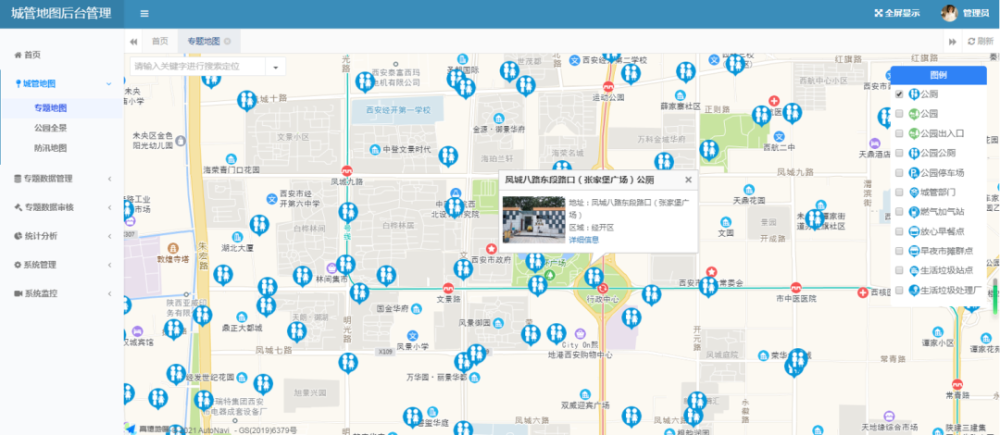Expand 系统监控 menu
The width and height of the screenshot is (1000, 435).
(x=40, y=293)
